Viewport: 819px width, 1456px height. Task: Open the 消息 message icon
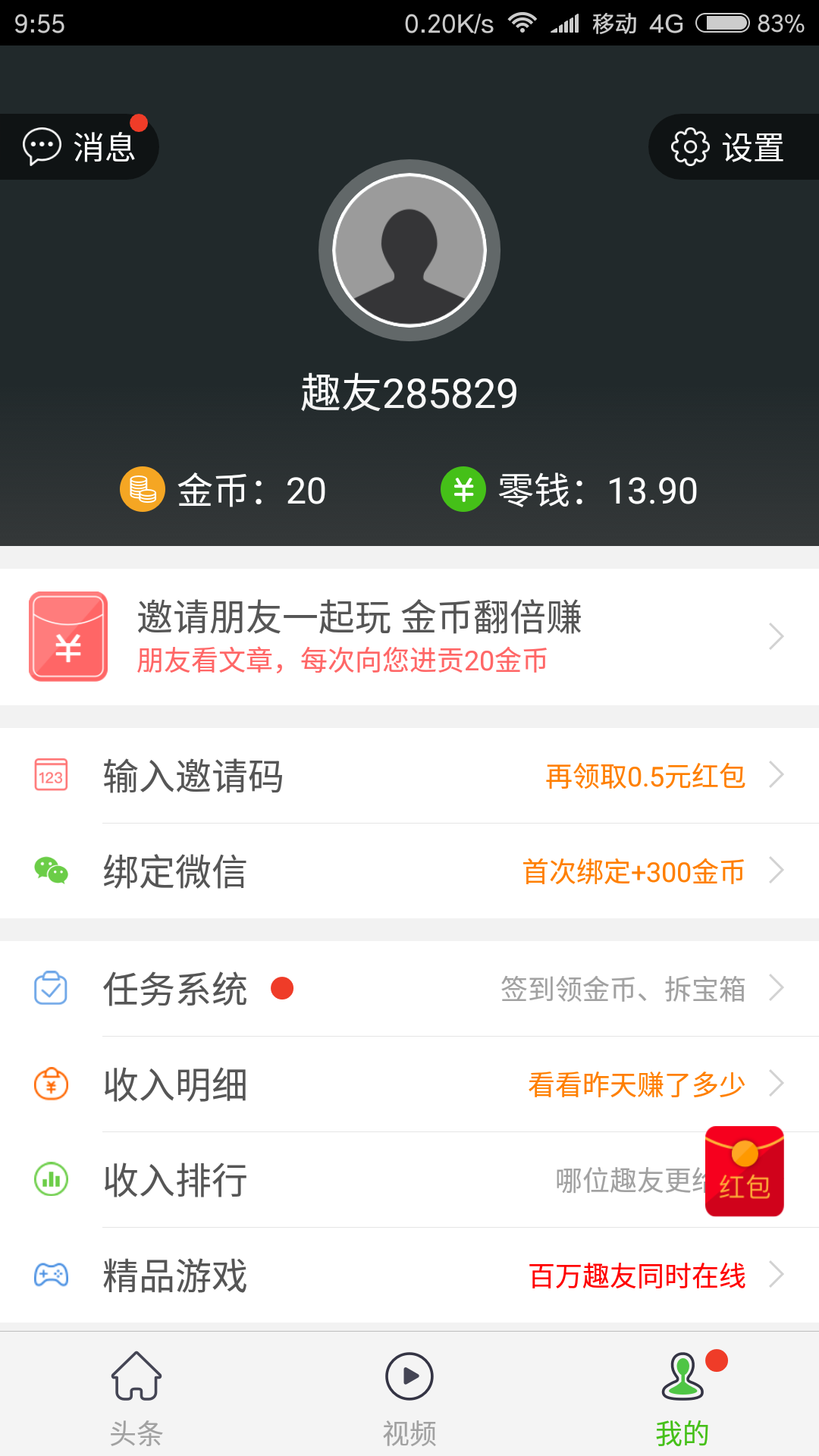42,146
